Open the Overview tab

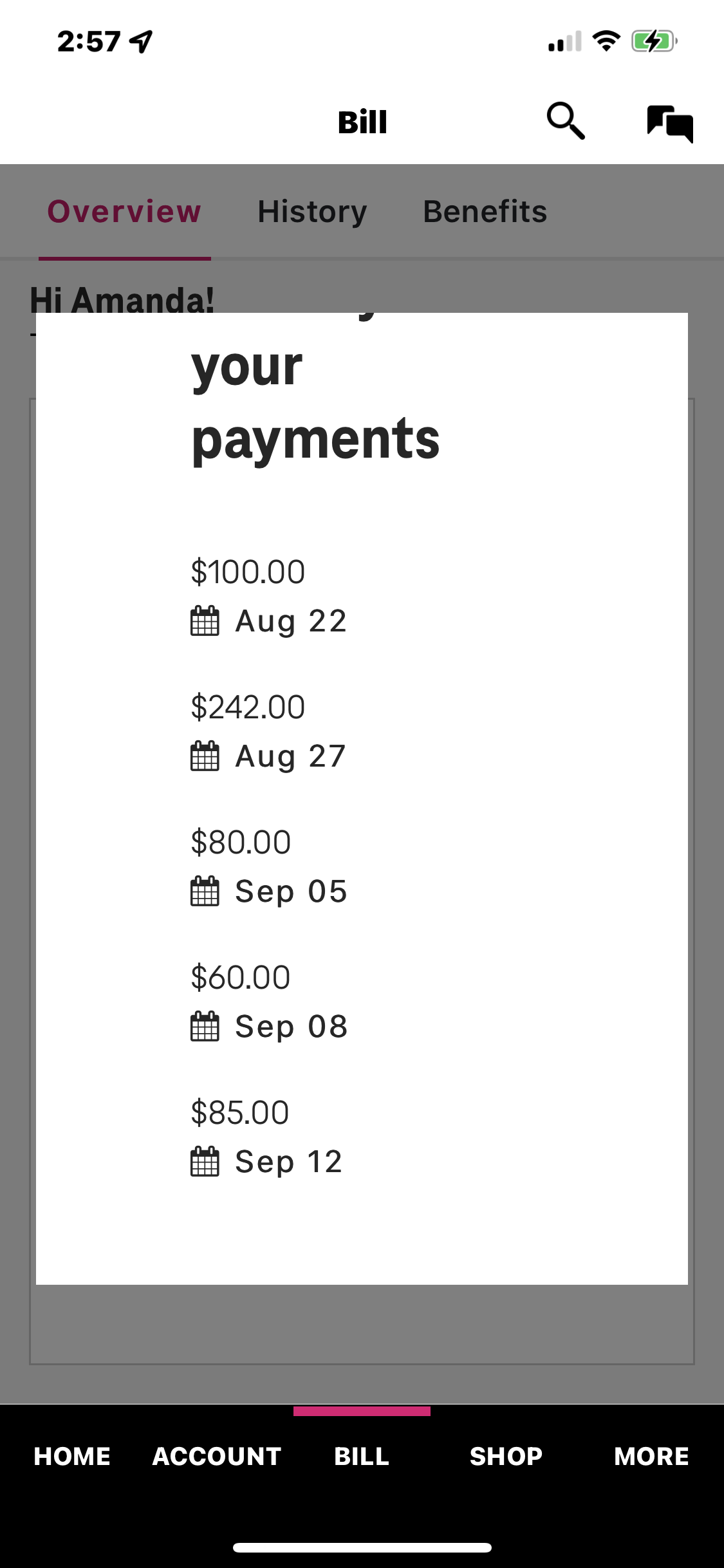(124, 211)
